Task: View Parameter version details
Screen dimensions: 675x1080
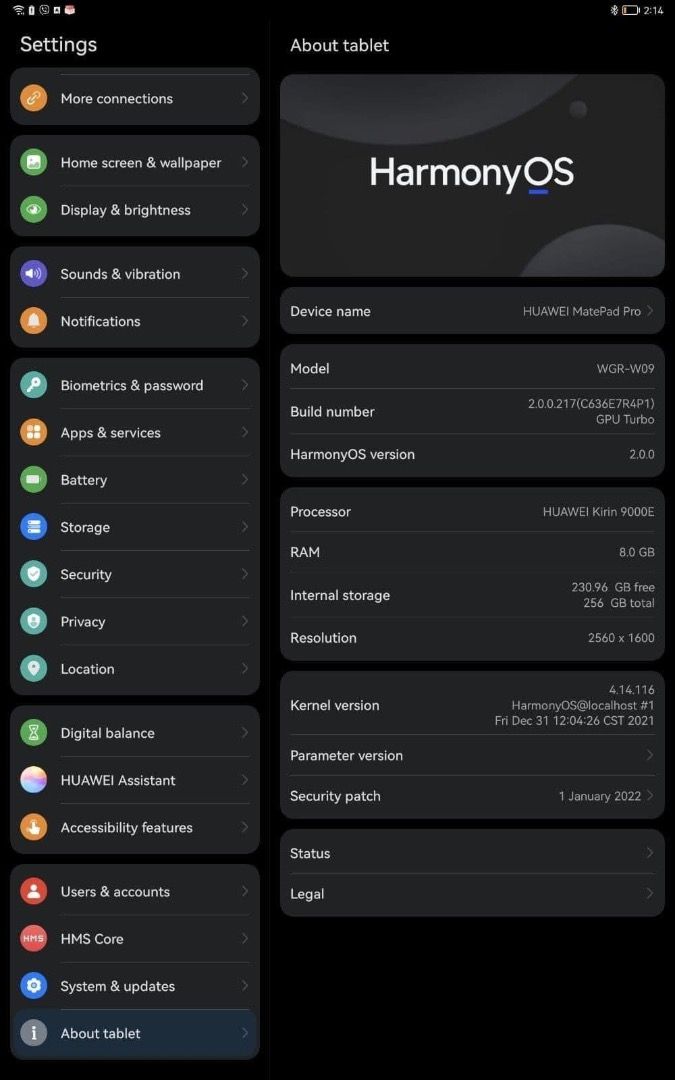Action: 472,755
